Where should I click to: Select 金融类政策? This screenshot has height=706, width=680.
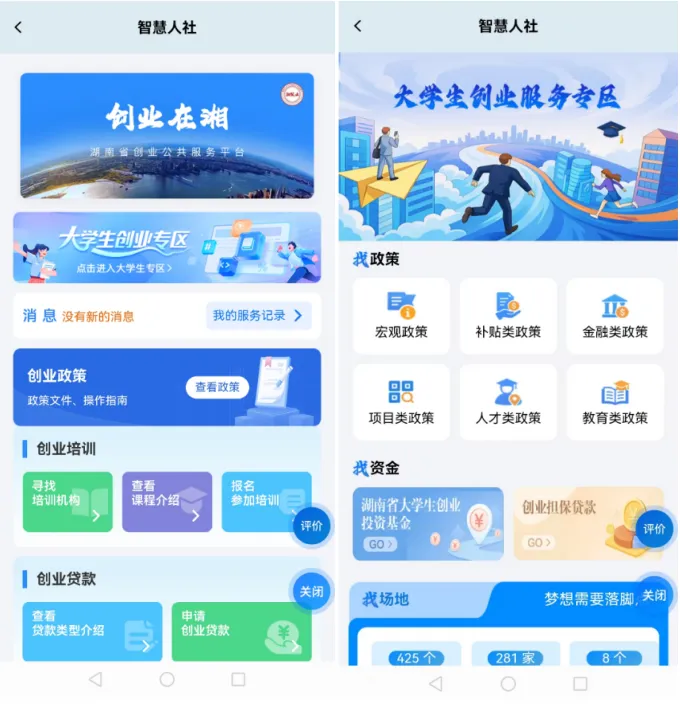point(615,316)
